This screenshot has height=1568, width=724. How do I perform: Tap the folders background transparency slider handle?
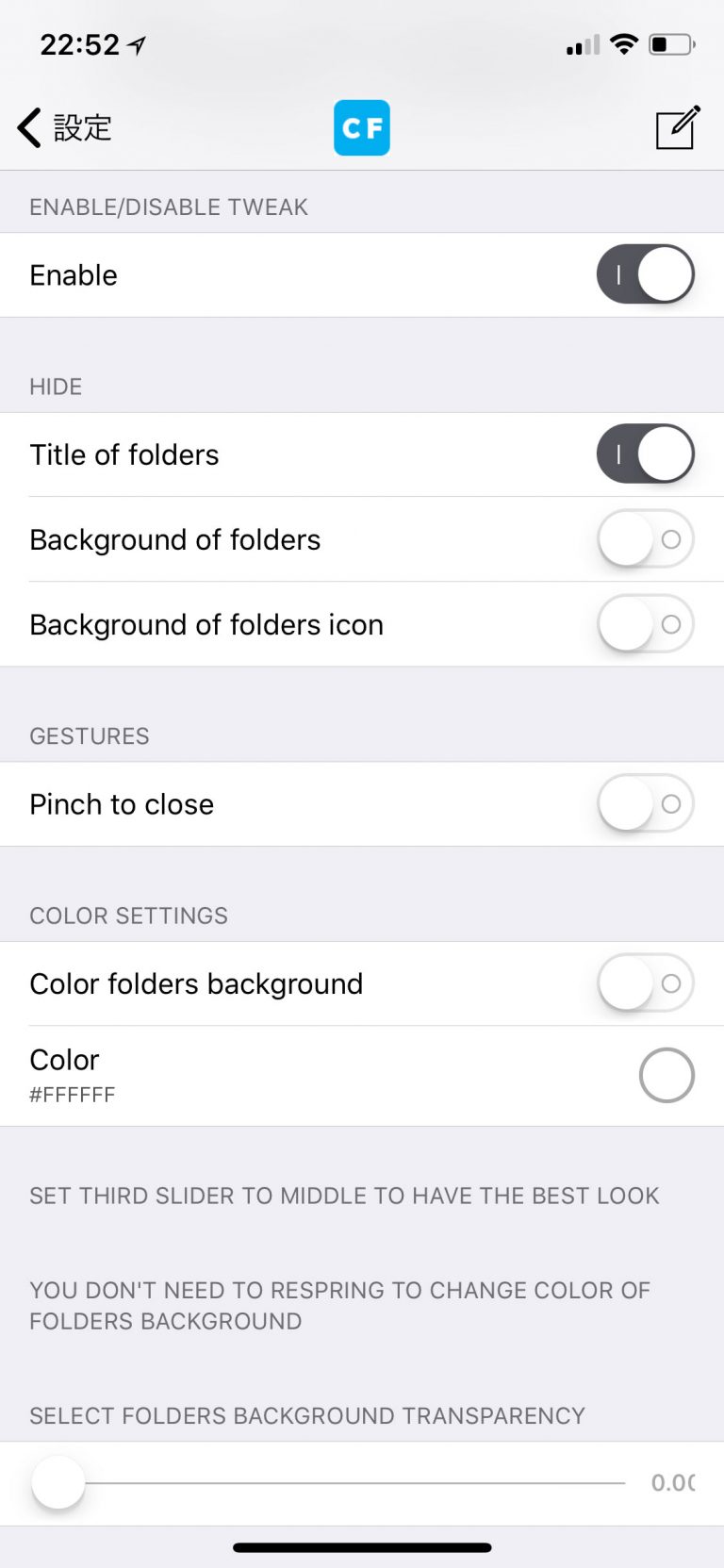(58, 1480)
